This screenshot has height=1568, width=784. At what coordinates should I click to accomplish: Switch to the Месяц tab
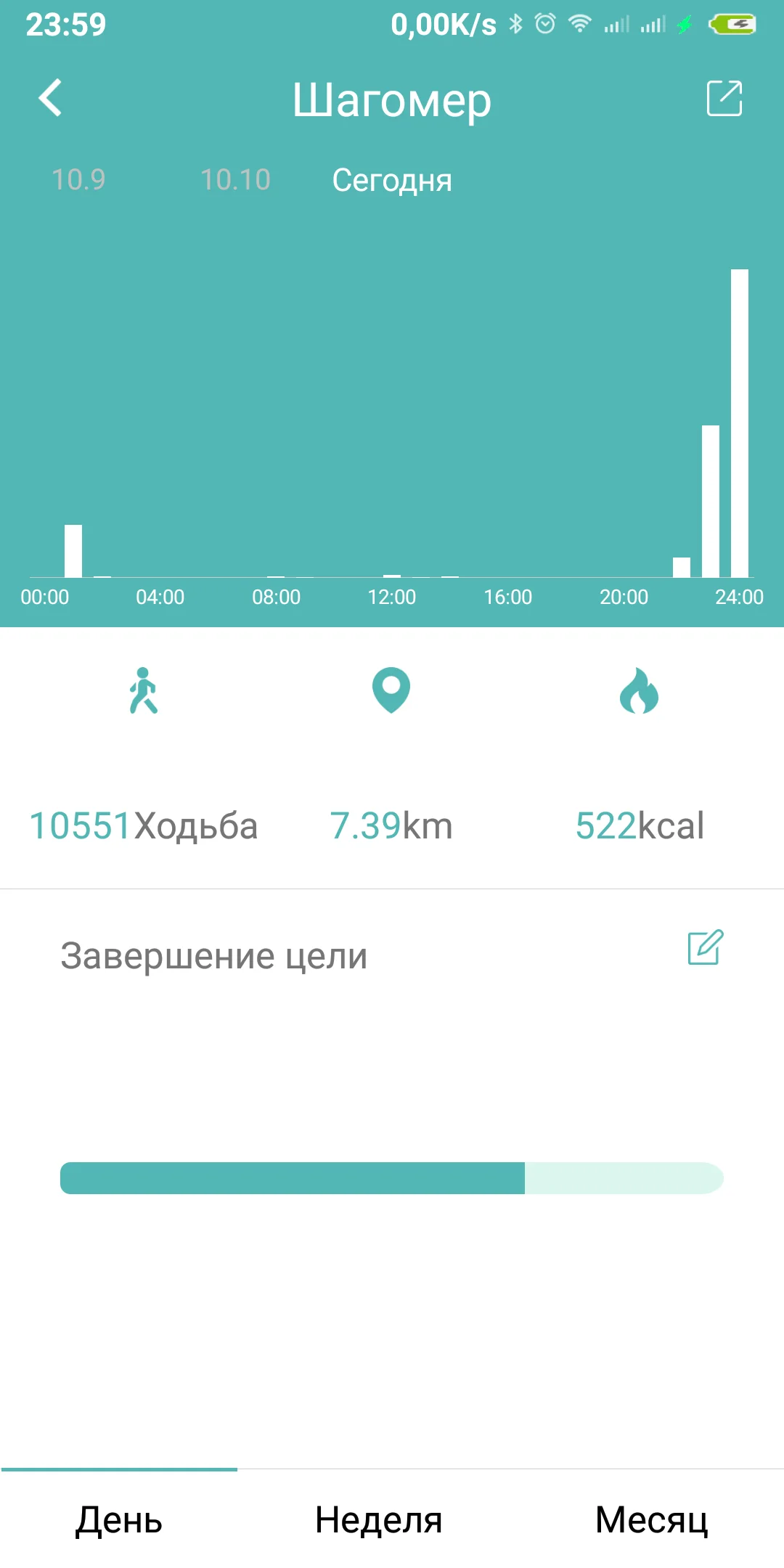point(651,1519)
